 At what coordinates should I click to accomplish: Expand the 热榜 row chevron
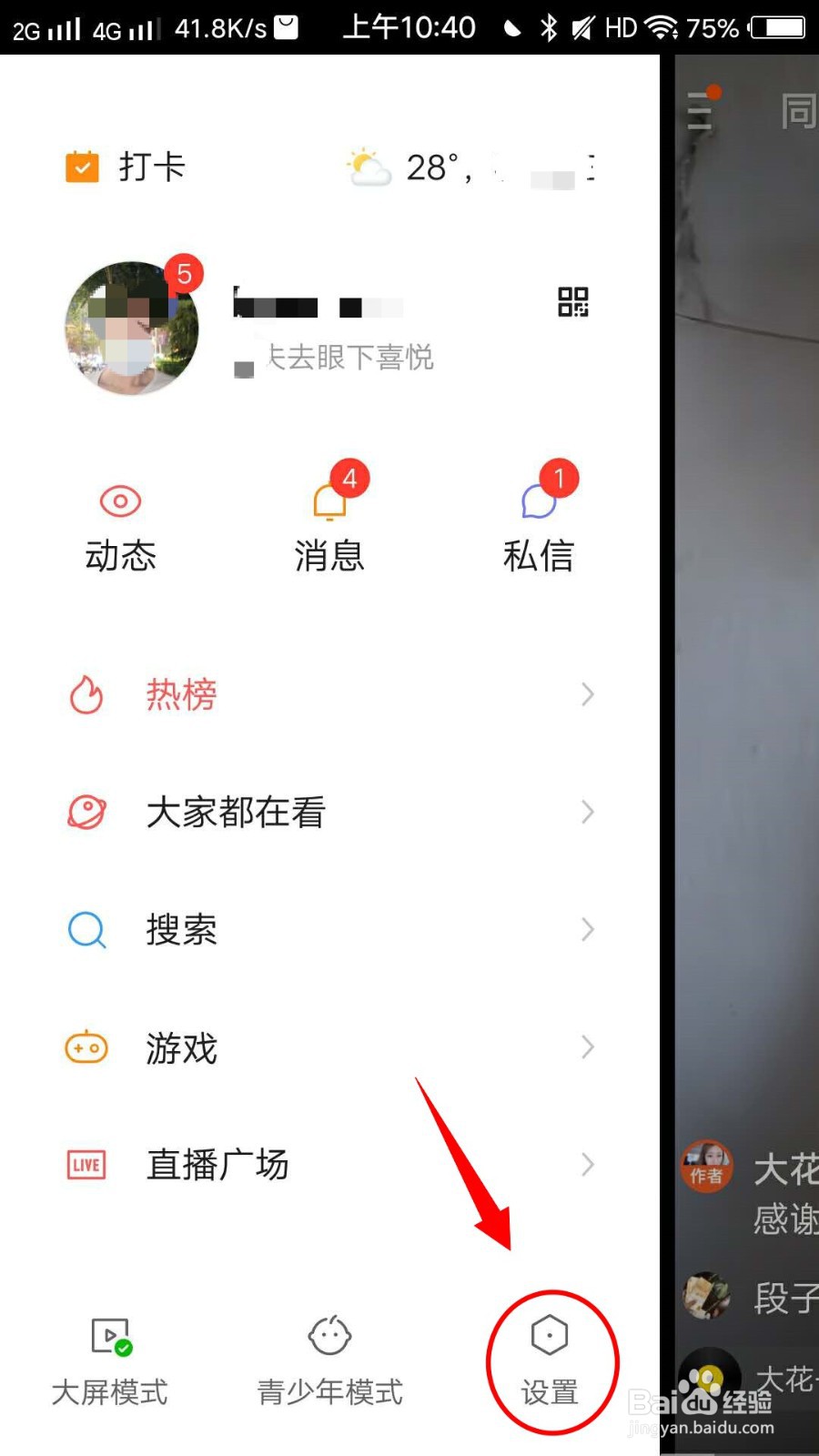coord(587,694)
